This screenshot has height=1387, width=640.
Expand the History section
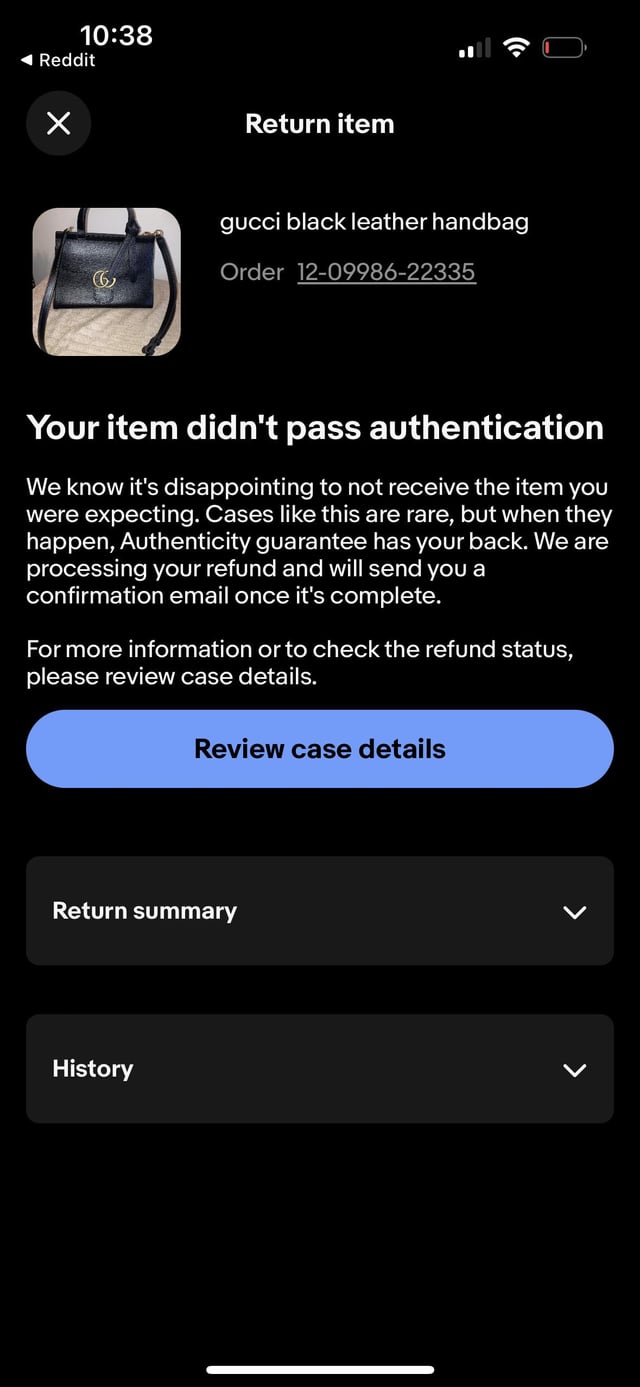[x=319, y=1069]
